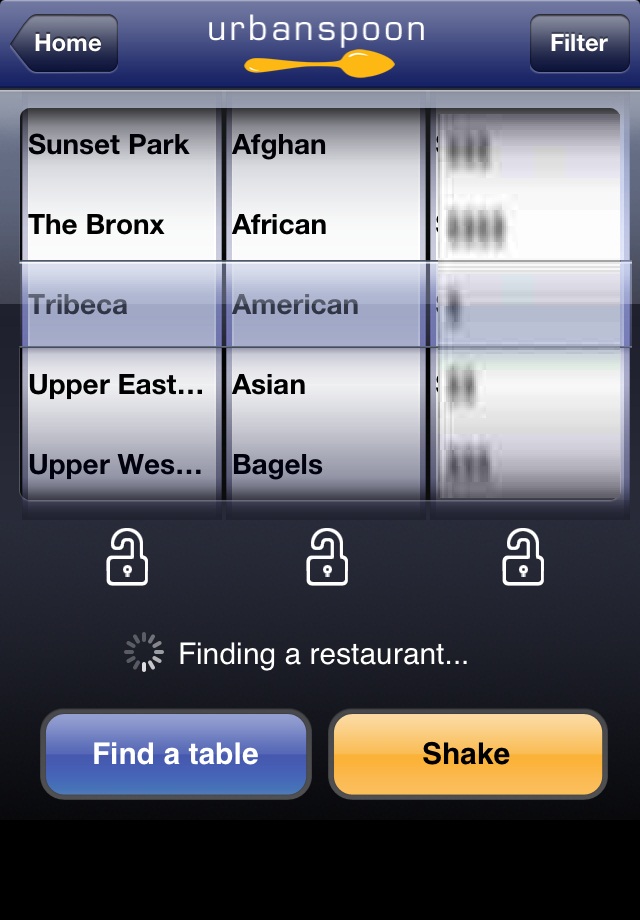
Task: Select Upper East neighborhood entry
Action: 116,385
